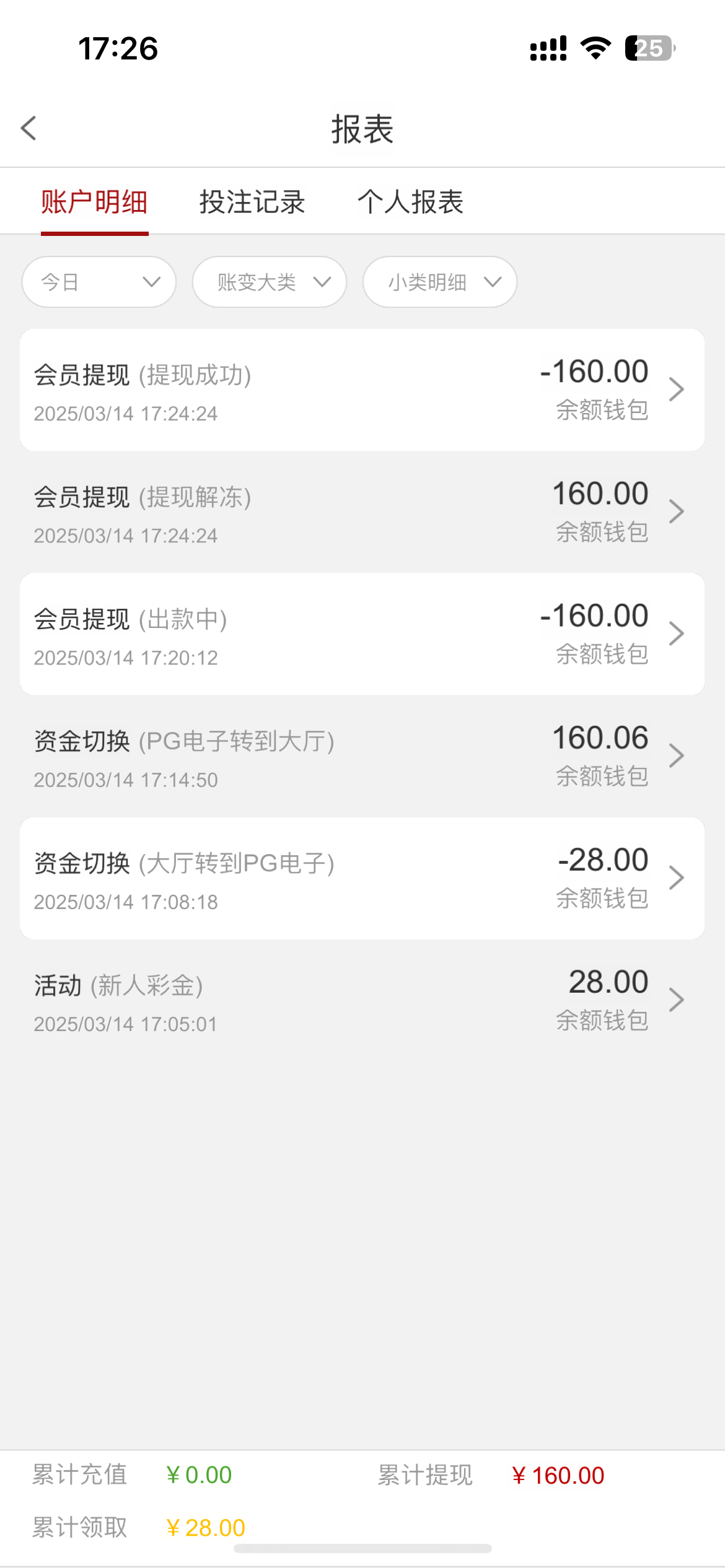Viewport: 725px width, 1568px height.
Task: Open the 会员提现 (提现成功) record
Action: coord(362,390)
